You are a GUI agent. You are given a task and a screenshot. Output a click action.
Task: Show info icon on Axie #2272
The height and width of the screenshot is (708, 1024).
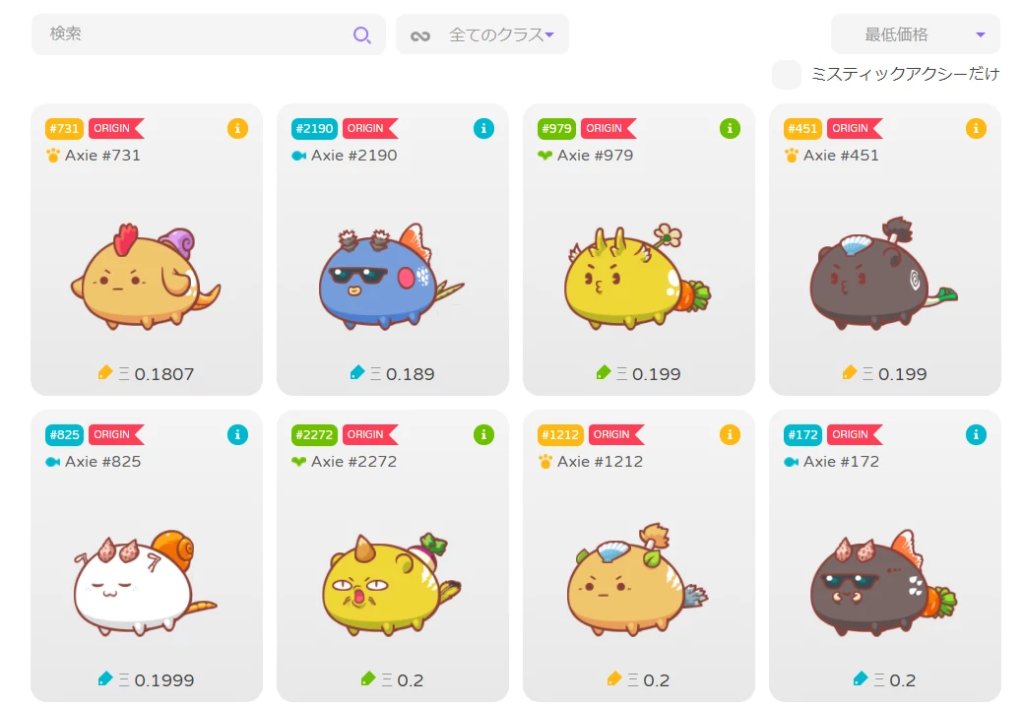coord(483,434)
